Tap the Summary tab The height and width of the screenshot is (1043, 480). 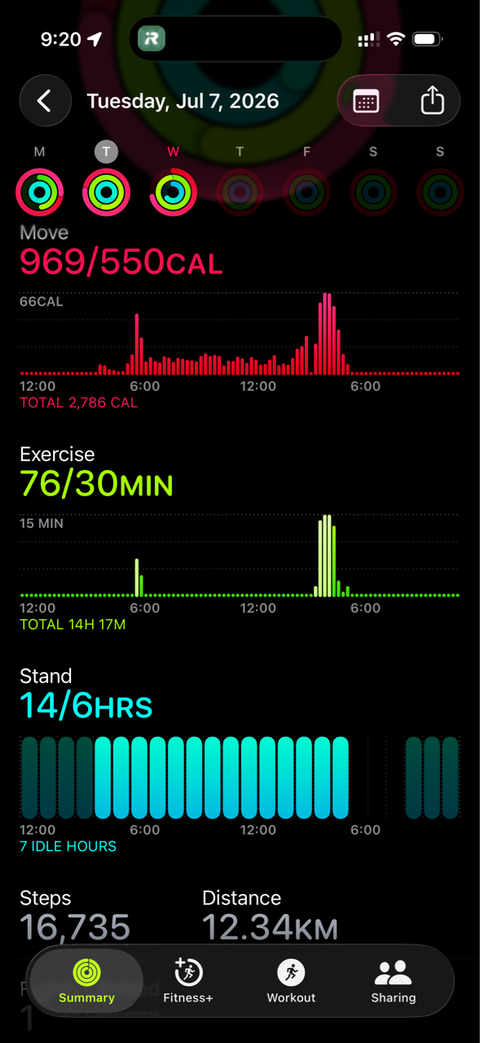[x=86, y=981]
